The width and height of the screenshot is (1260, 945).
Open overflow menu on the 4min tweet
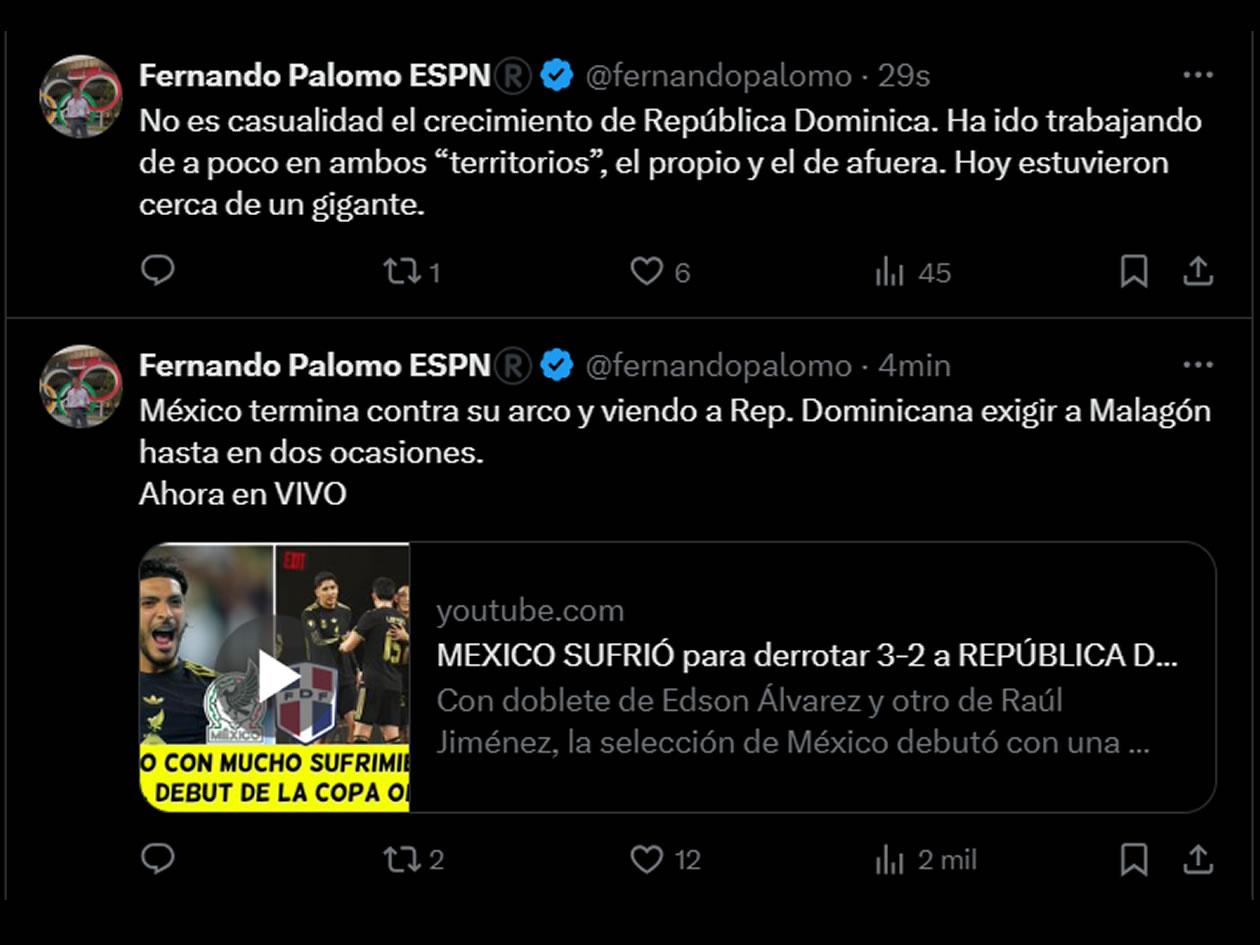[1198, 366]
